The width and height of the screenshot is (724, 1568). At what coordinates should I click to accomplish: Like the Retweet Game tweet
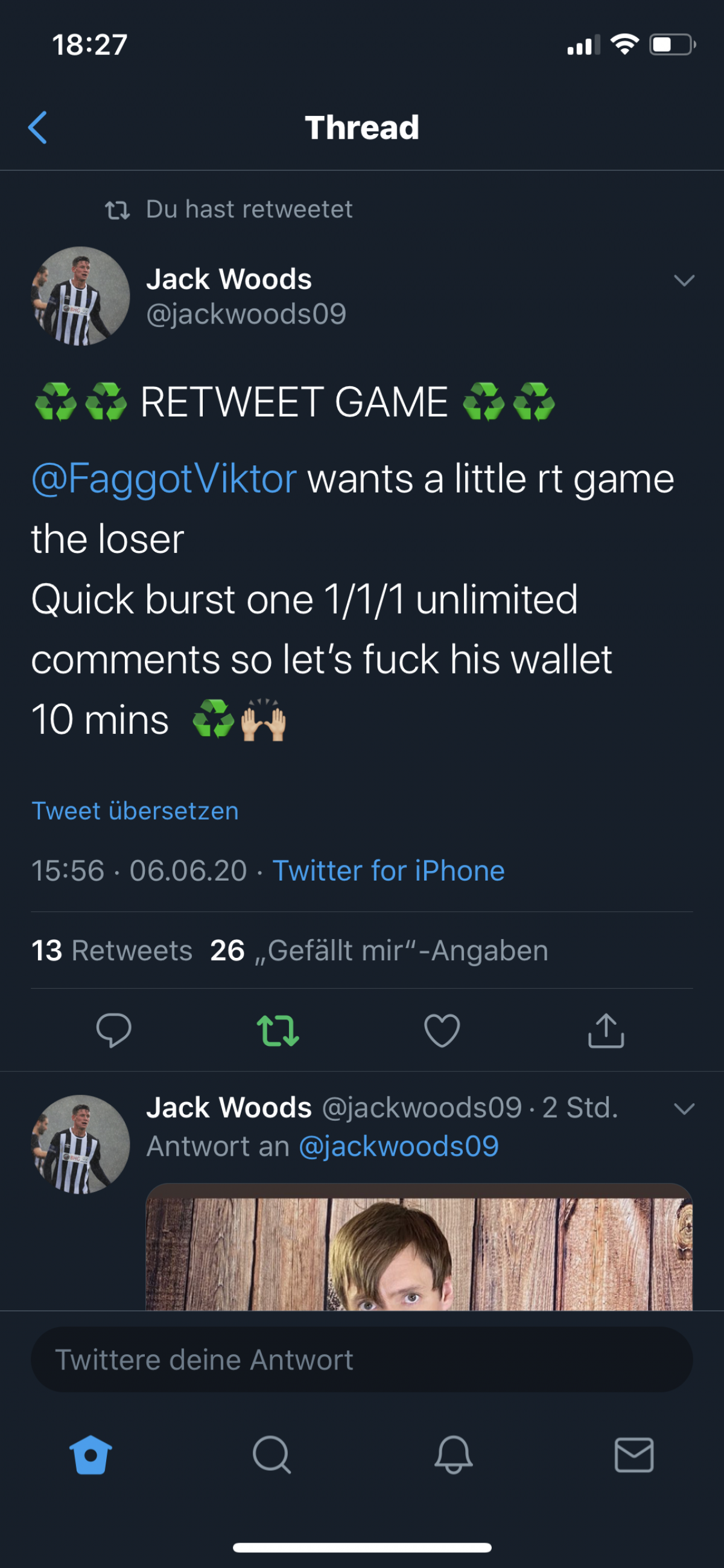(442, 1030)
